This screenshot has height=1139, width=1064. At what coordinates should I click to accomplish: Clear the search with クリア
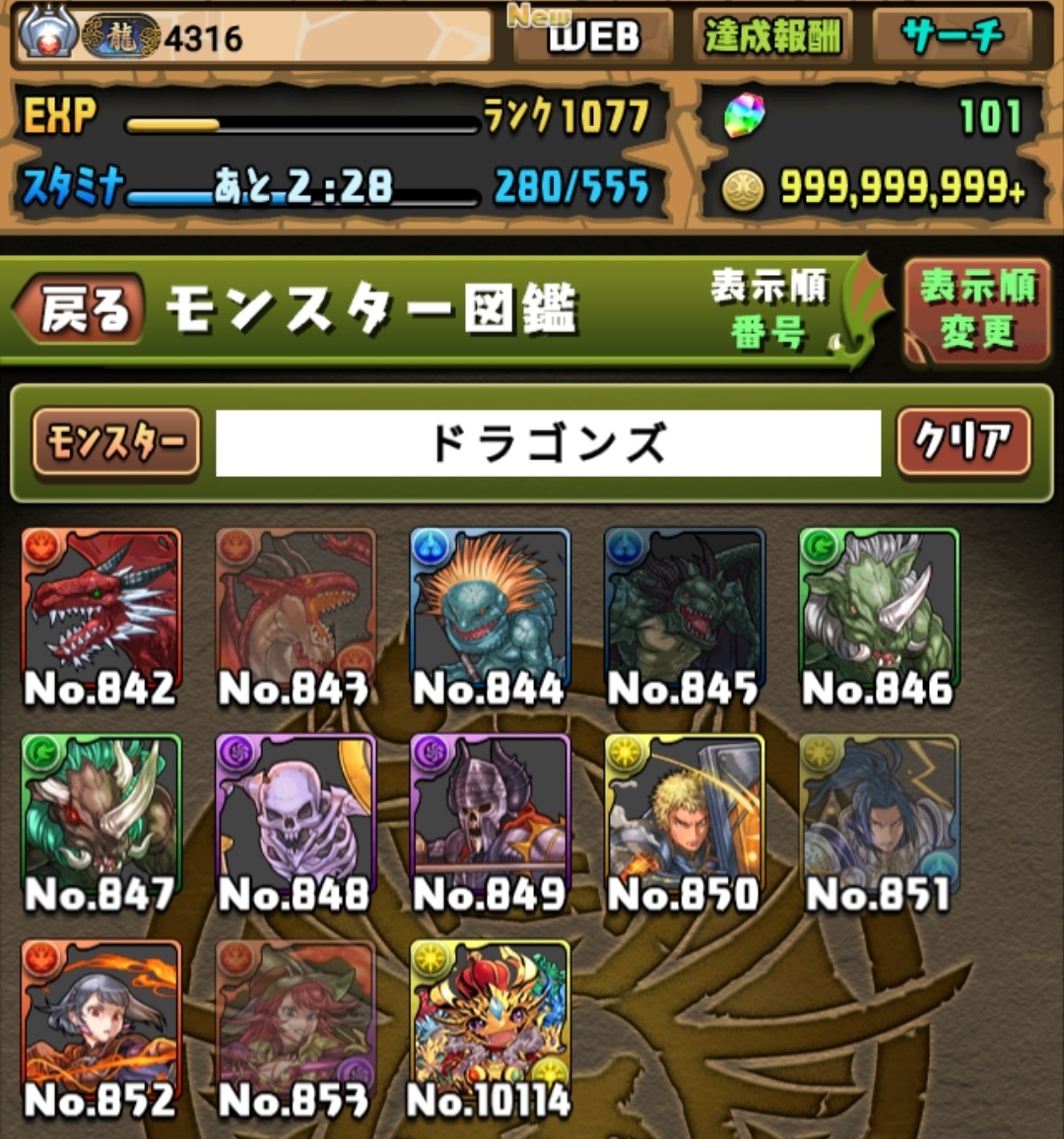point(963,442)
